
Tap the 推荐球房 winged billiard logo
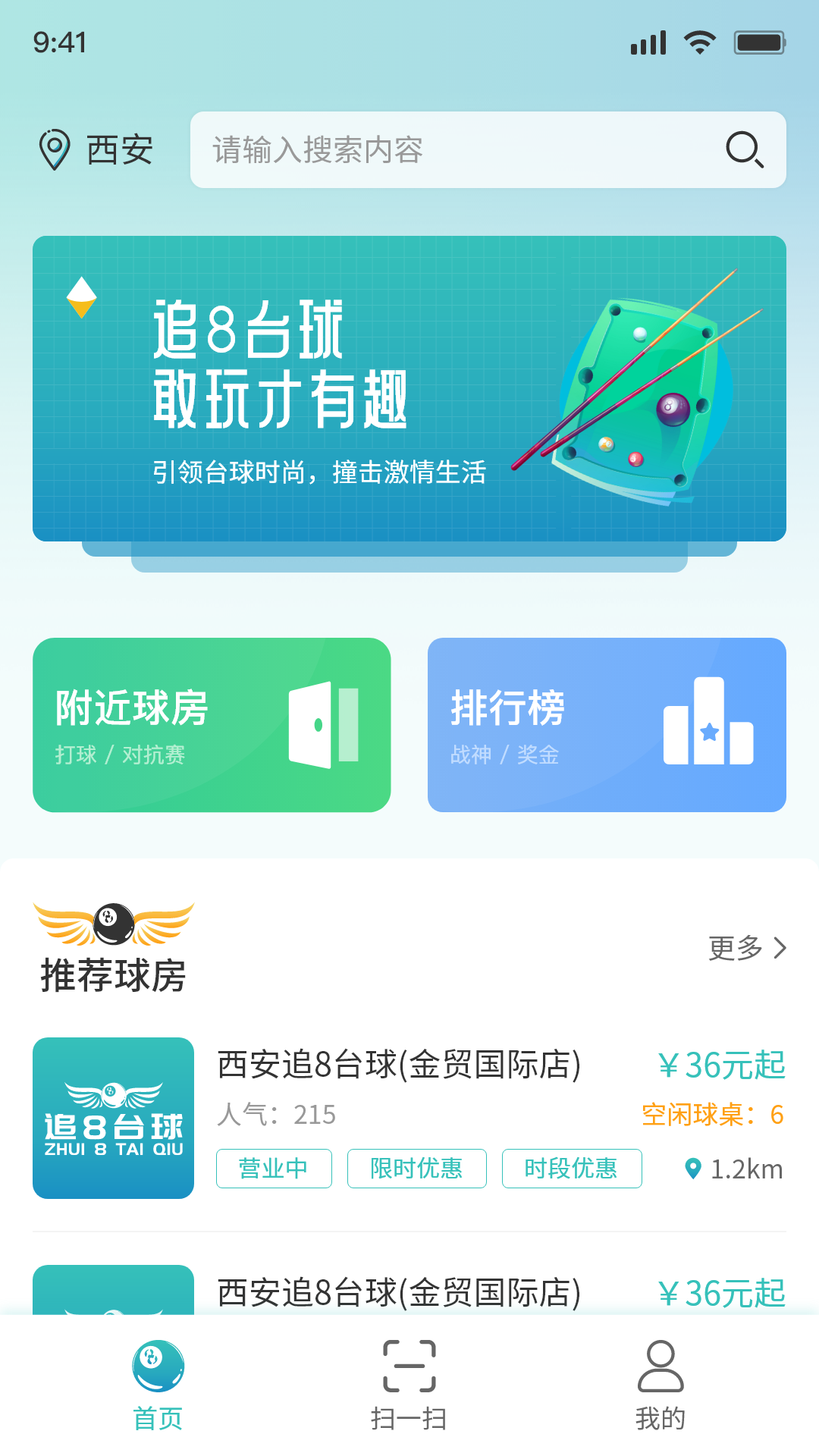point(112,924)
